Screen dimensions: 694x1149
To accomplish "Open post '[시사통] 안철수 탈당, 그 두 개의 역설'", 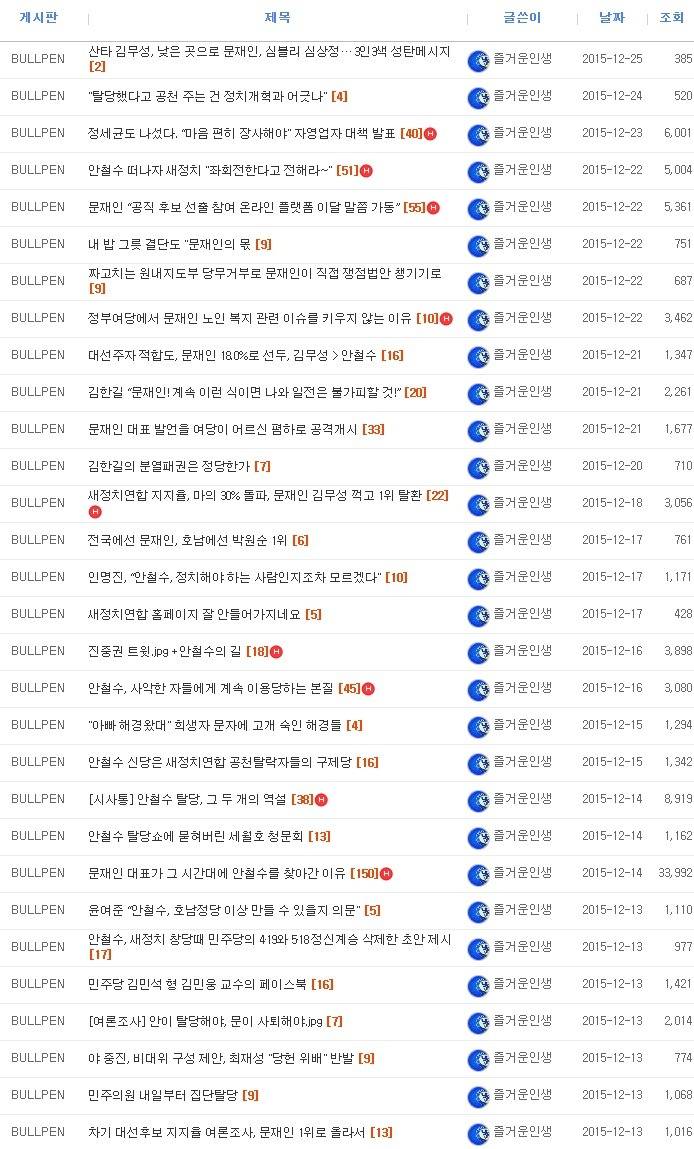I will (x=187, y=799).
